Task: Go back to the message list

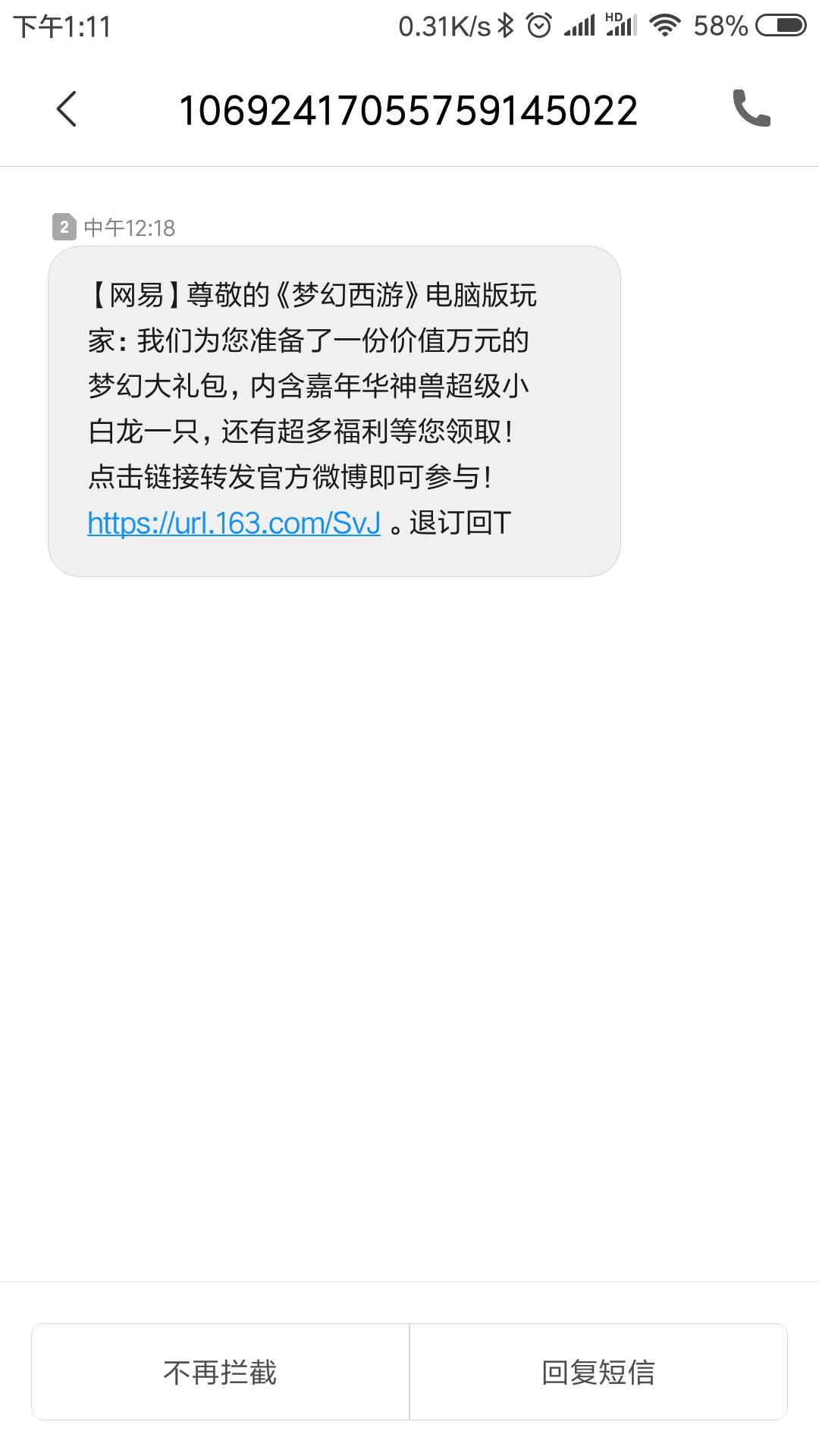Action: (67, 109)
